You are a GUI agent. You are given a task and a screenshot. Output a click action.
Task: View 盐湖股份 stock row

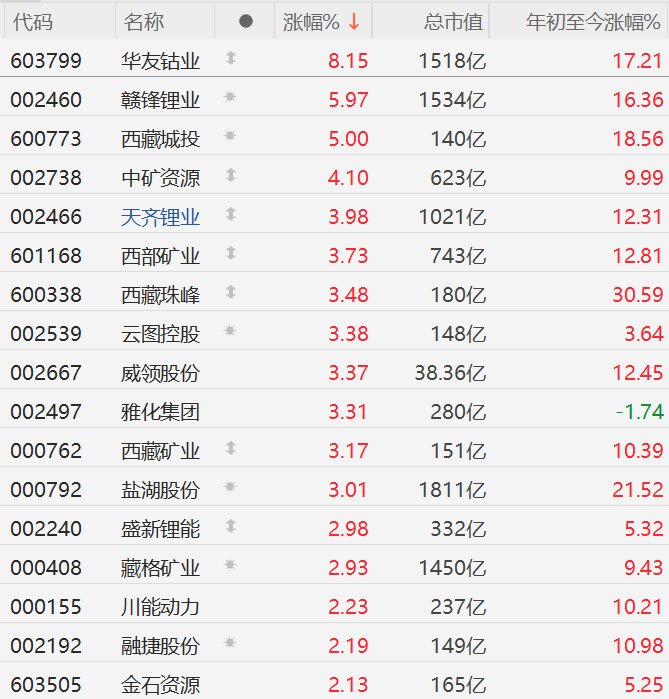coord(160,490)
